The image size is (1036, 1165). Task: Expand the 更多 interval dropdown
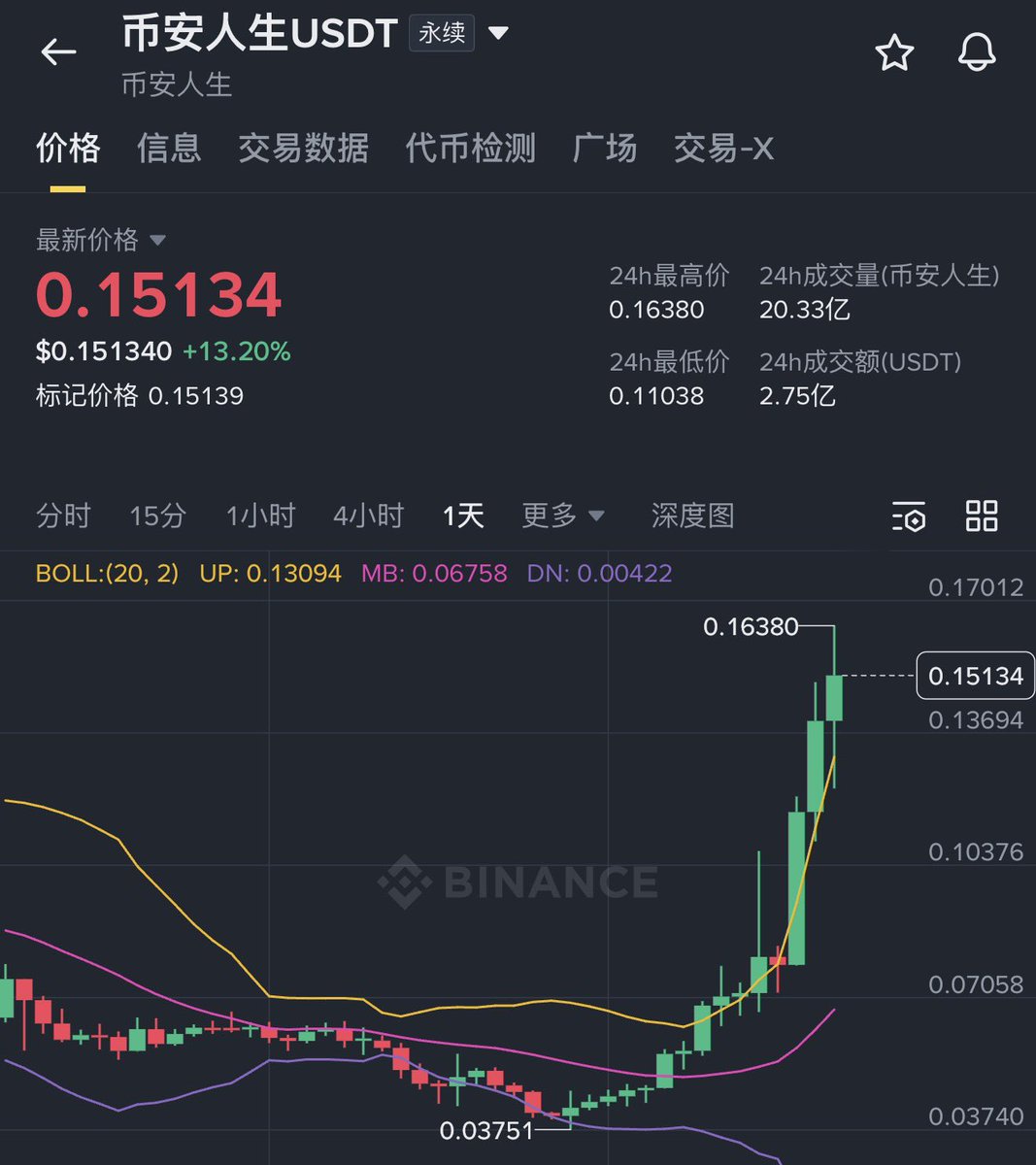click(563, 516)
